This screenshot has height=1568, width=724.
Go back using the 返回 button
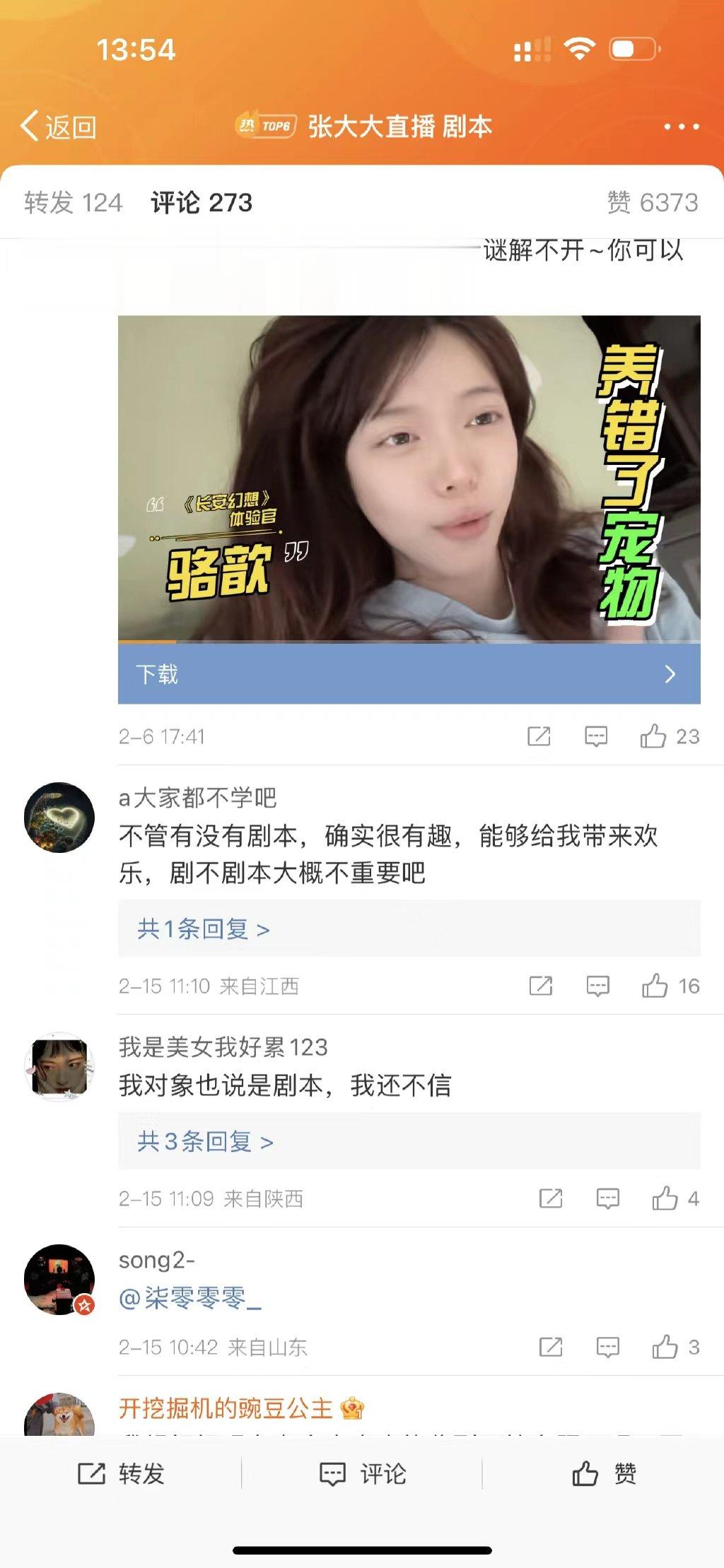[x=58, y=127]
